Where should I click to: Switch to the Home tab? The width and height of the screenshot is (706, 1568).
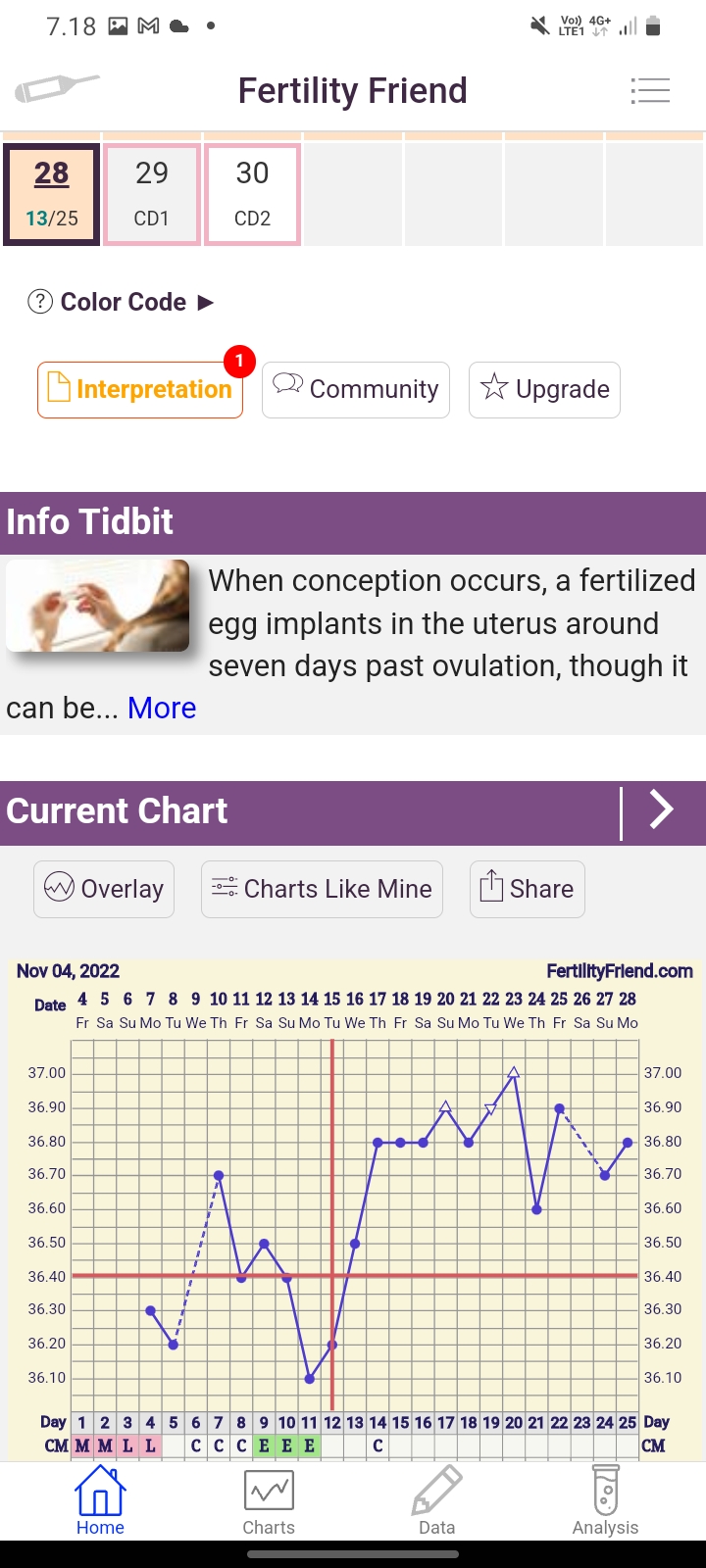100,1500
